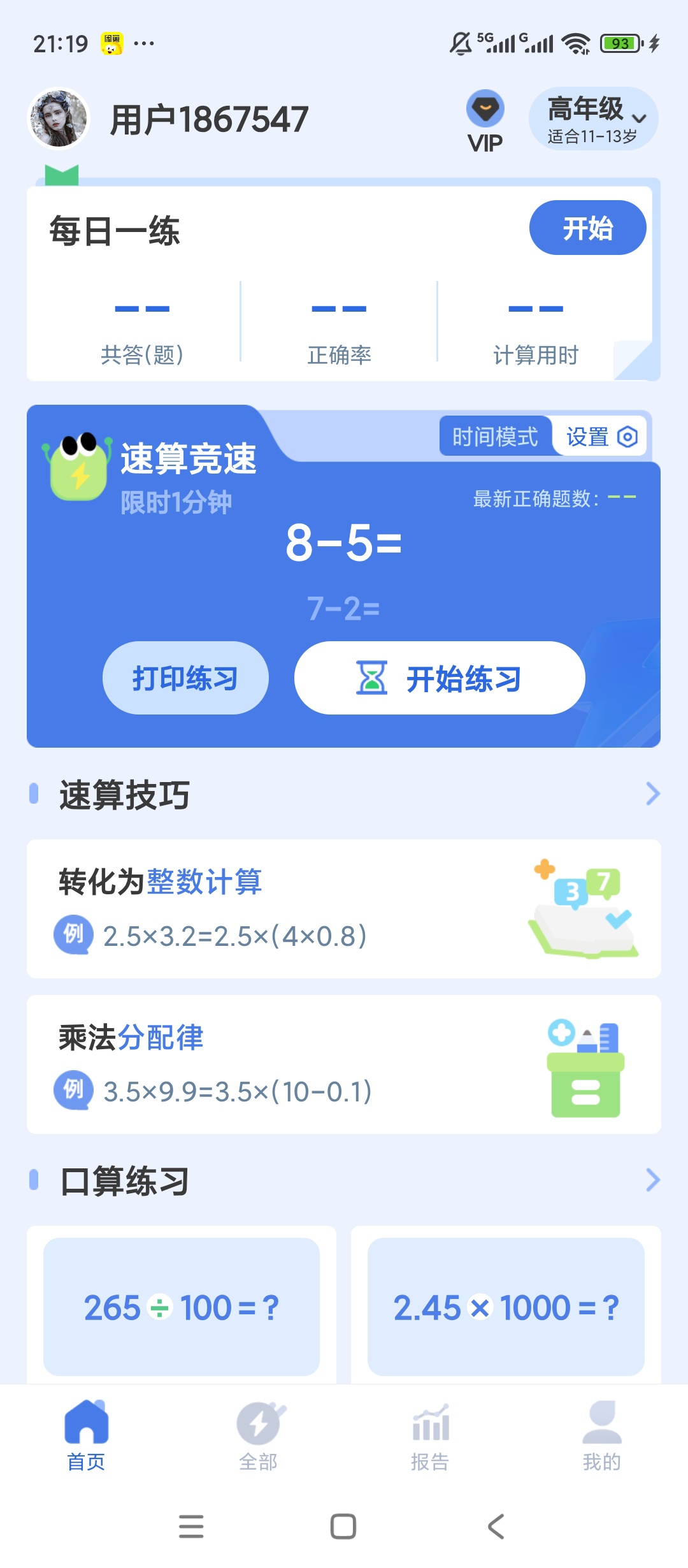
Task: Expand 速算技巧 with its right chevron
Action: (654, 794)
